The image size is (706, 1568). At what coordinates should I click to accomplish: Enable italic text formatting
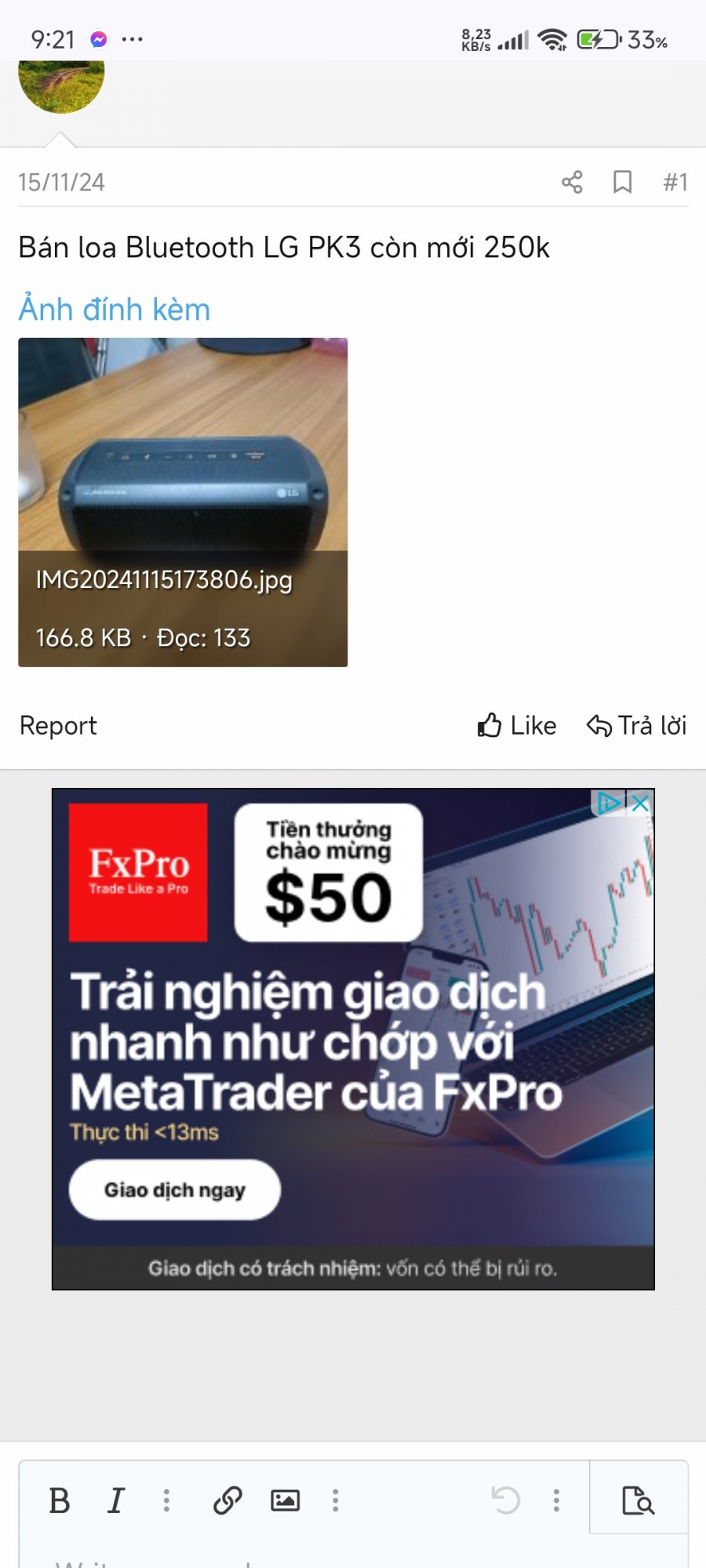tap(116, 1501)
